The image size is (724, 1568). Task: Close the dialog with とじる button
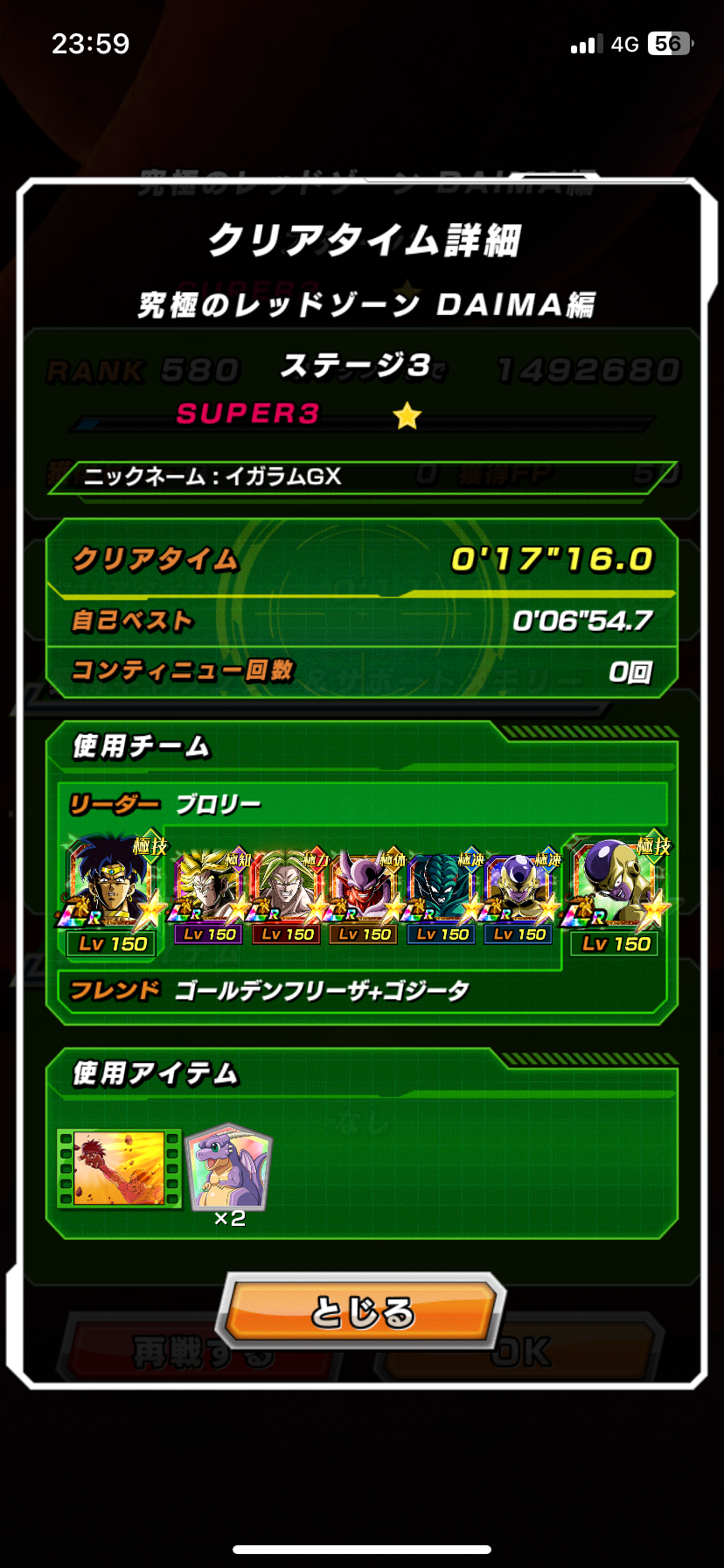pos(361,1312)
